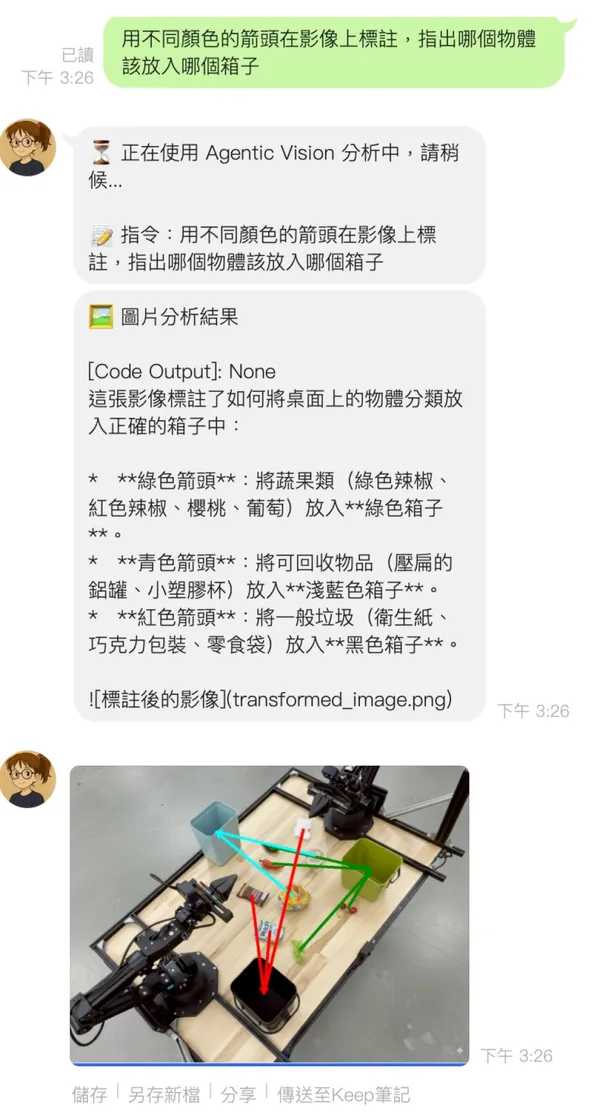
Task: Choose 傳送至Keep筆記 below the image
Action: [x=344, y=1095]
